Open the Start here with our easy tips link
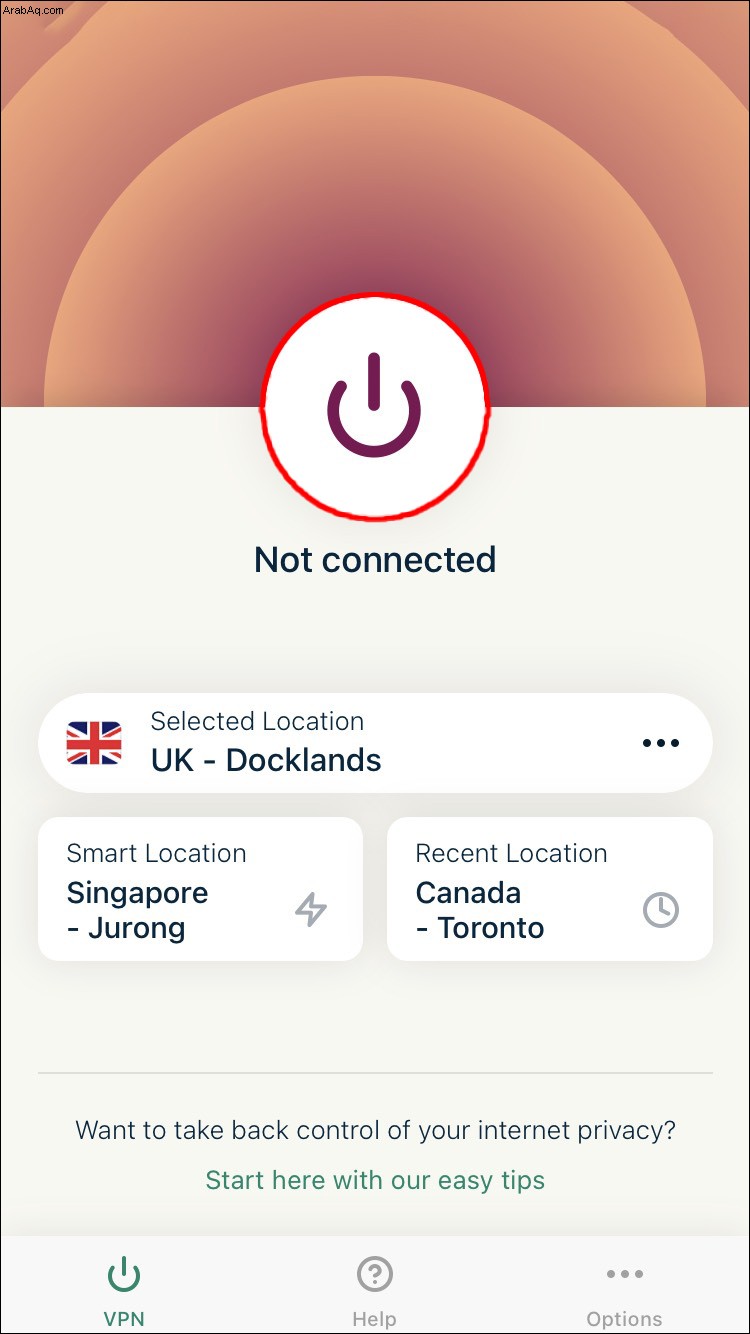 pos(375,1180)
